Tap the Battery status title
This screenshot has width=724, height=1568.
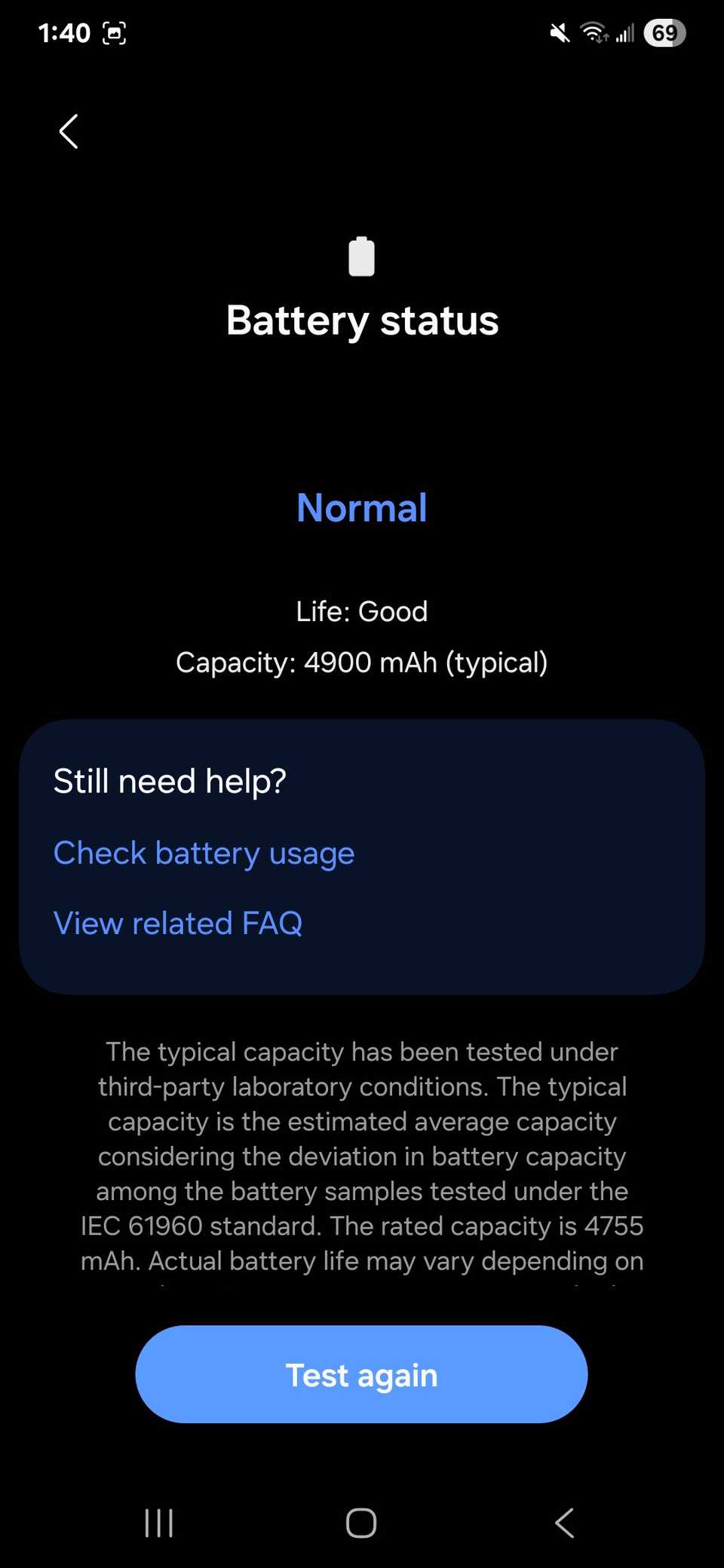coord(363,320)
